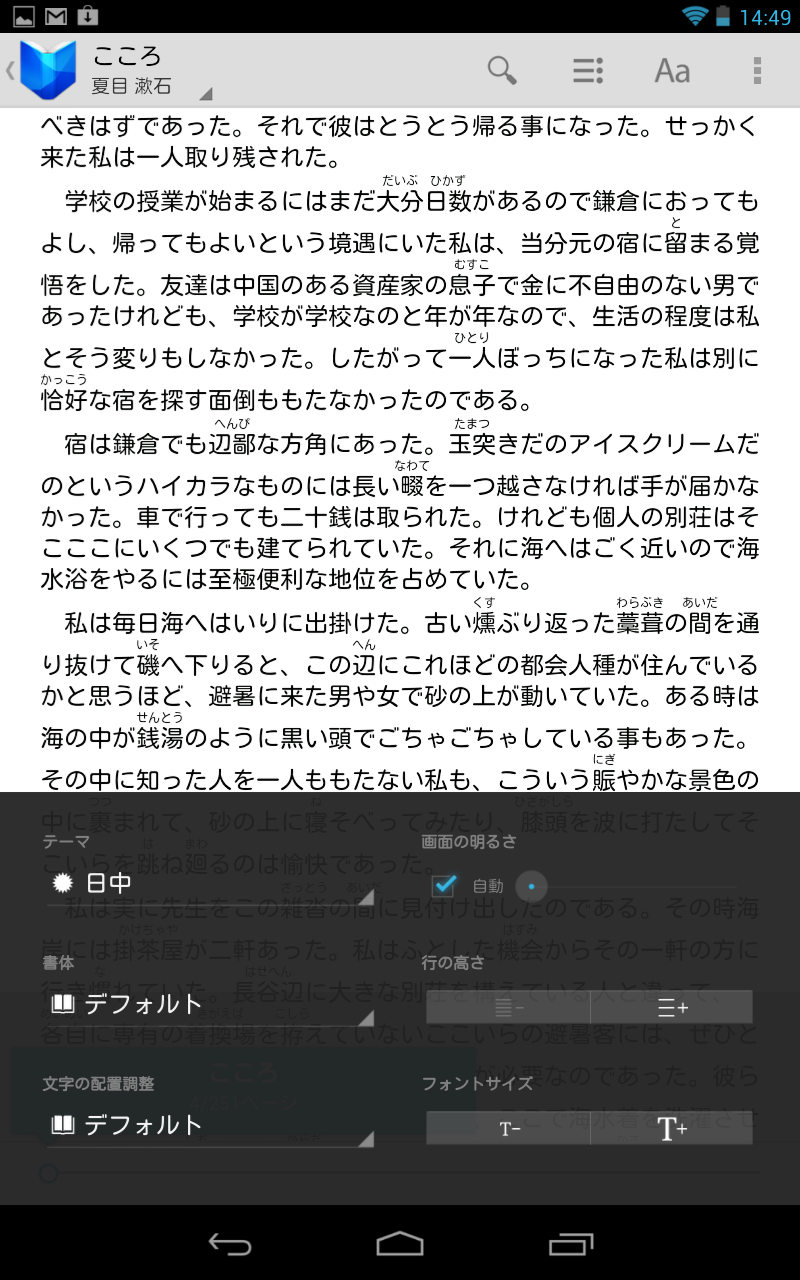Increase the line height
Image resolution: width=800 pixels, height=1280 pixels.
(672, 1007)
